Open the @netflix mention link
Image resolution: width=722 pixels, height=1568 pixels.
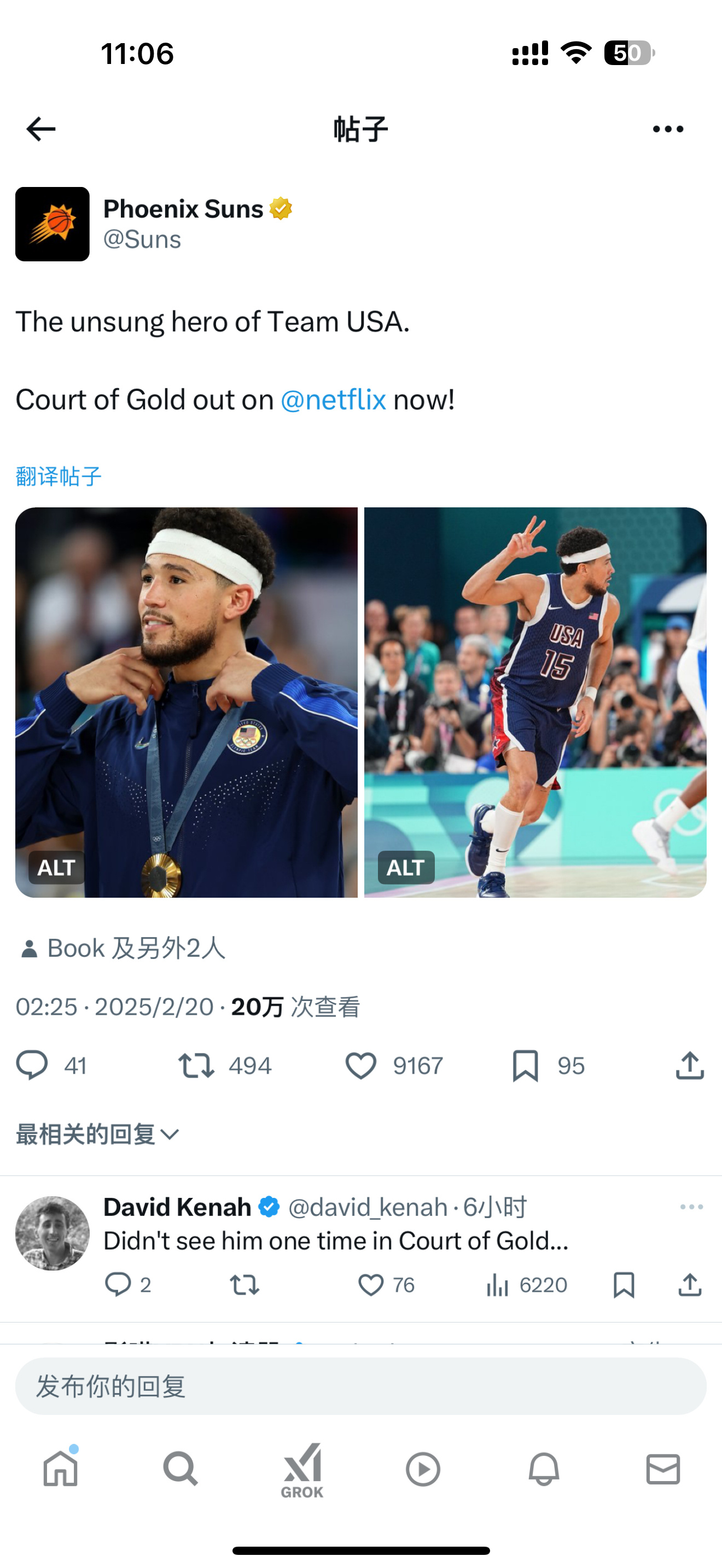point(333,400)
